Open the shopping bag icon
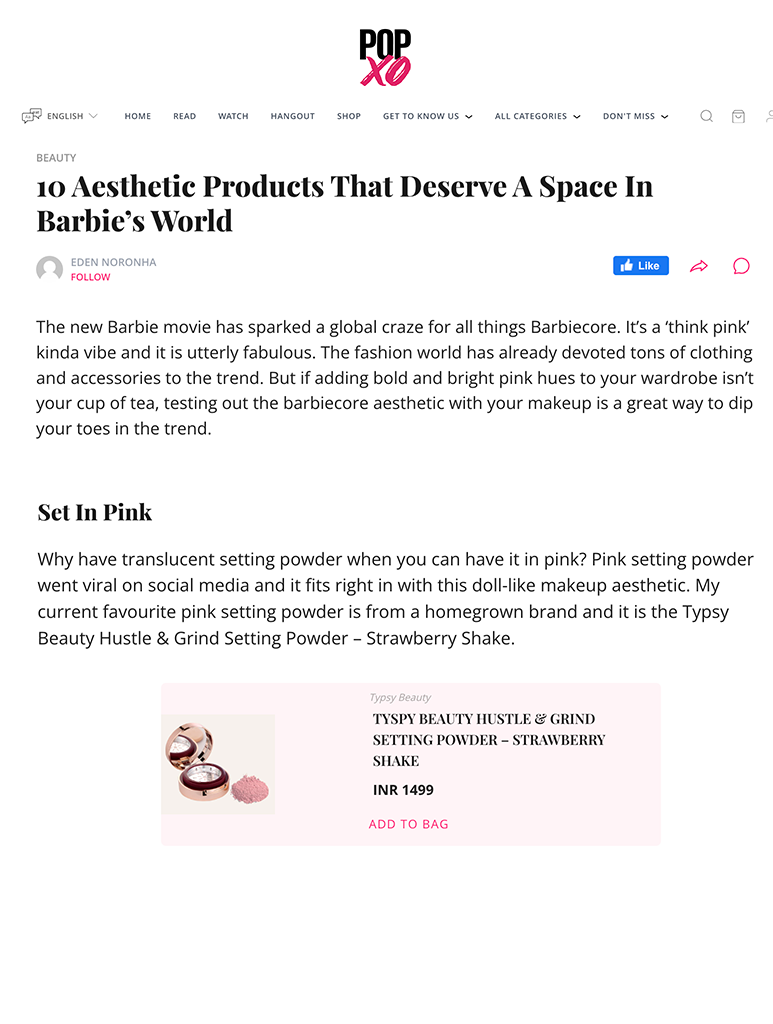773x1024 pixels. pyautogui.click(x=738, y=116)
